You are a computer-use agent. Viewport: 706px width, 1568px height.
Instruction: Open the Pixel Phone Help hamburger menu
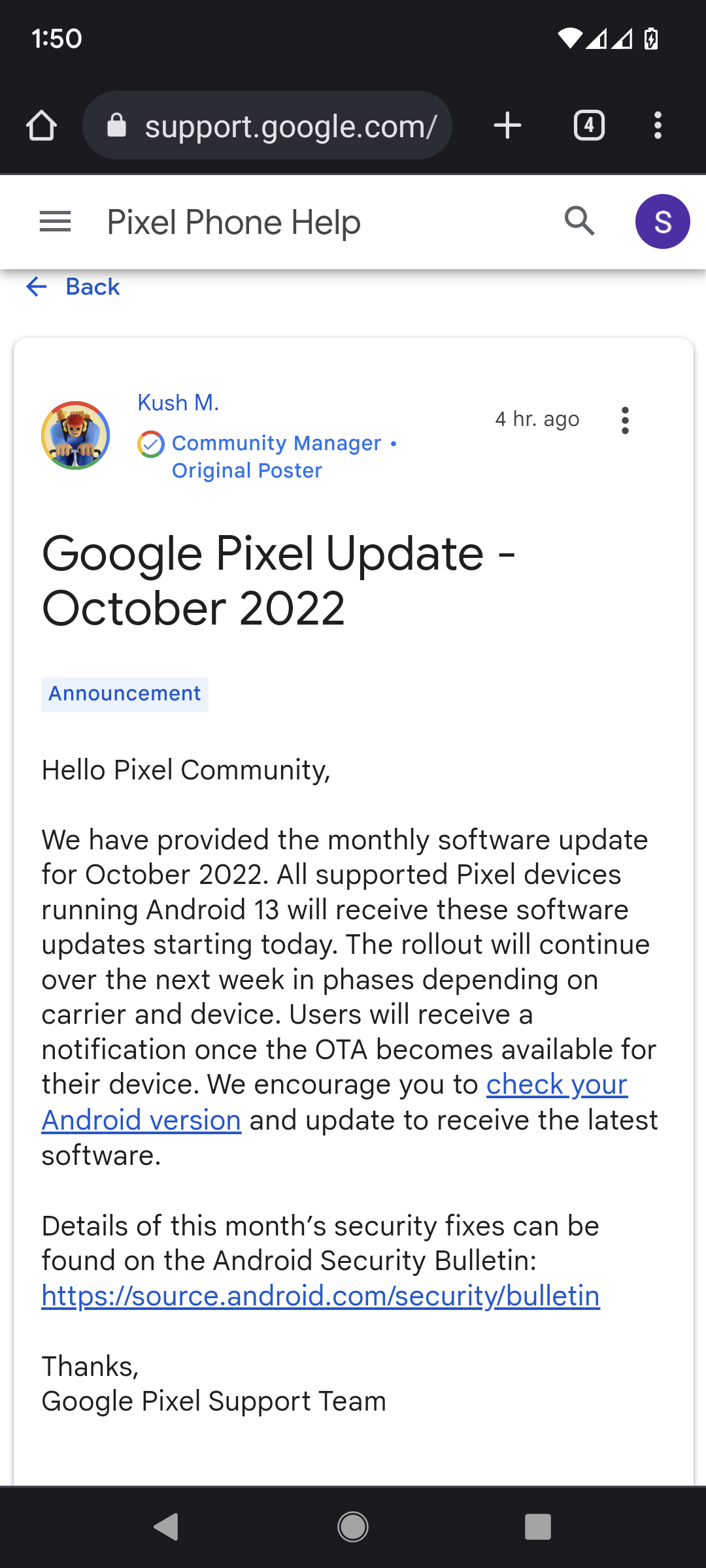click(56, 222)
